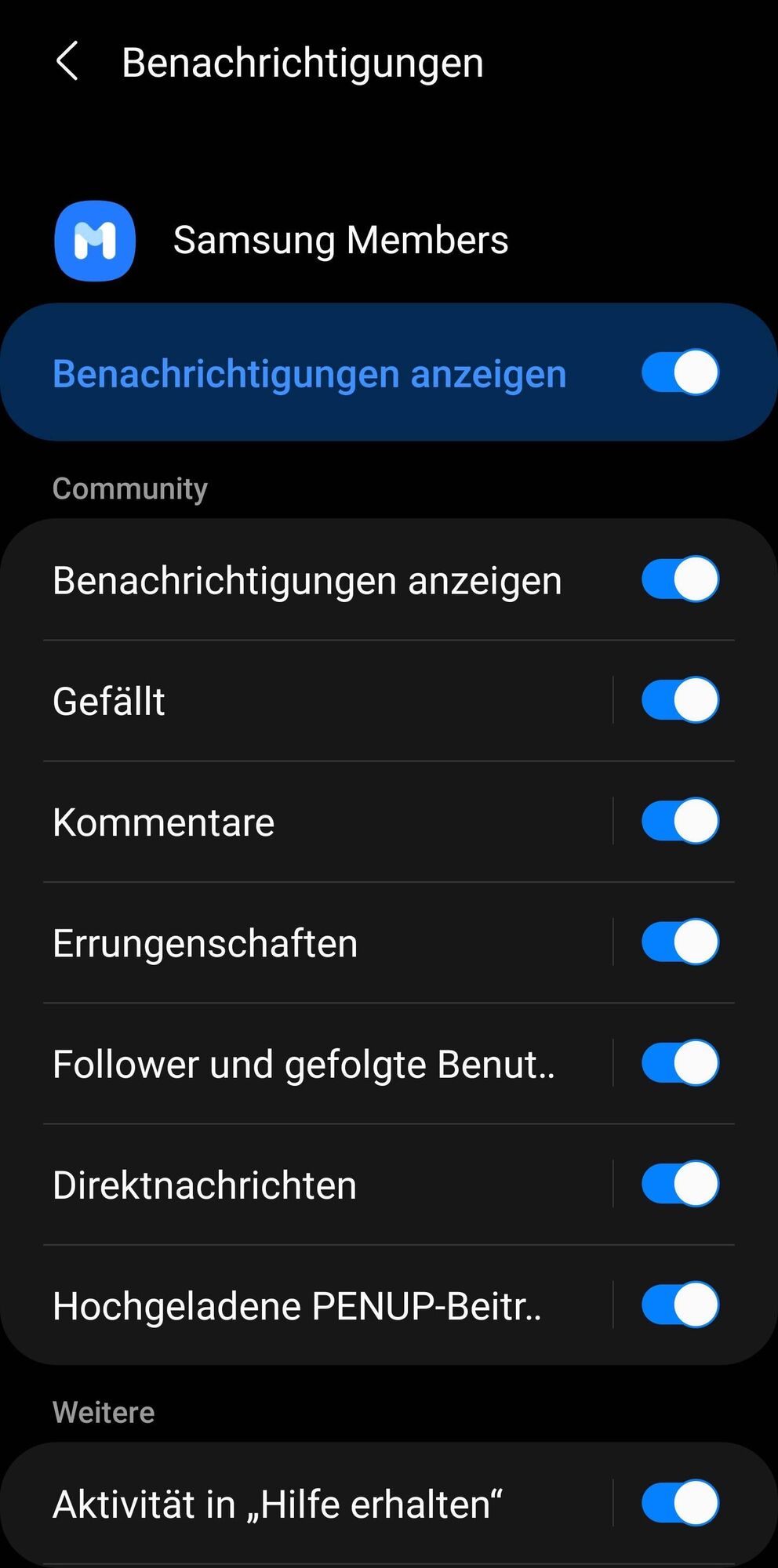Switch off the Gefällt toggle
Viewport: 778px width, 1568px height.
click(679, 700)
